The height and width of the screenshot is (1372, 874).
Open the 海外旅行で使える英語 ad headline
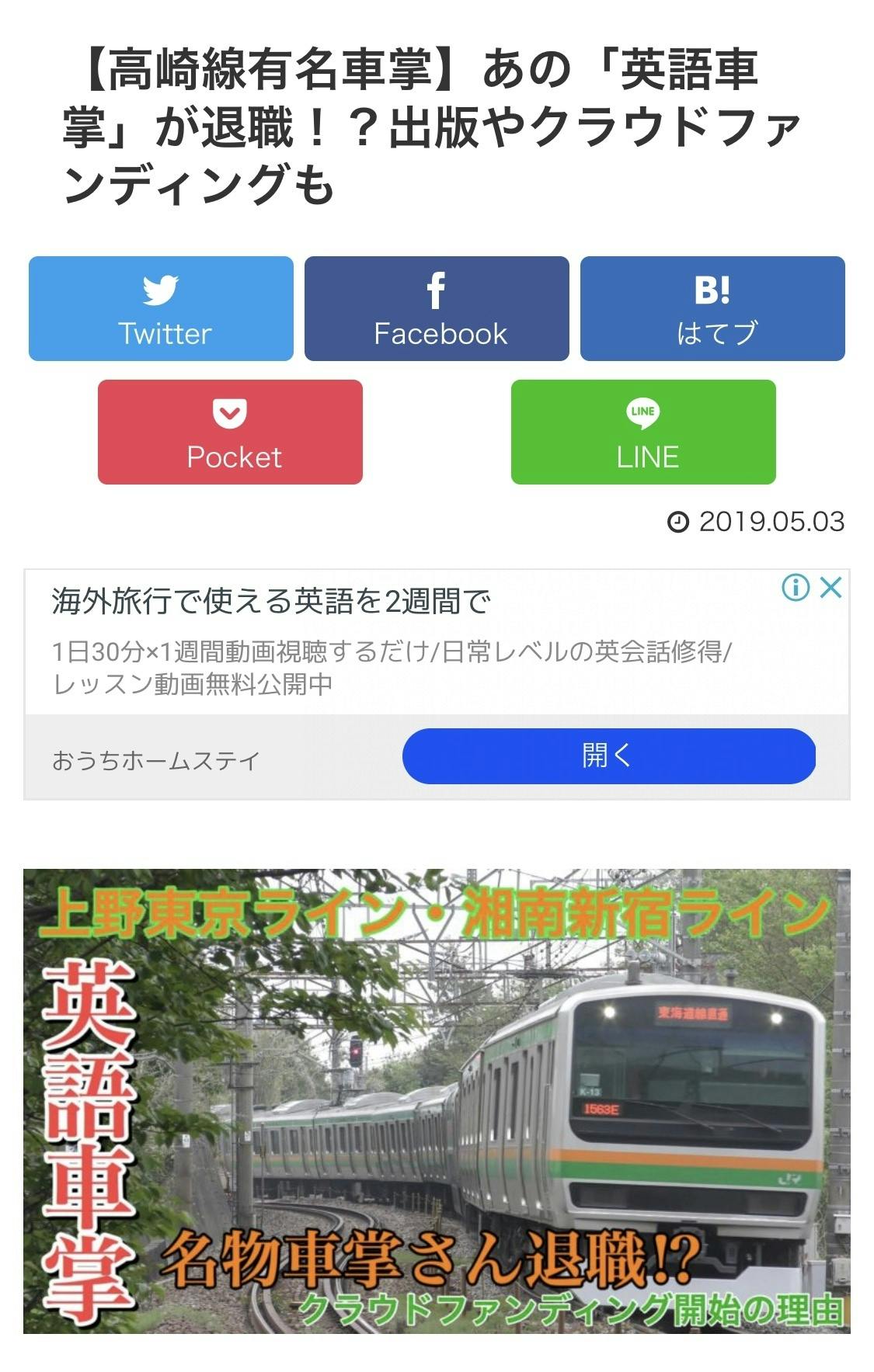(x=271, y=602)
